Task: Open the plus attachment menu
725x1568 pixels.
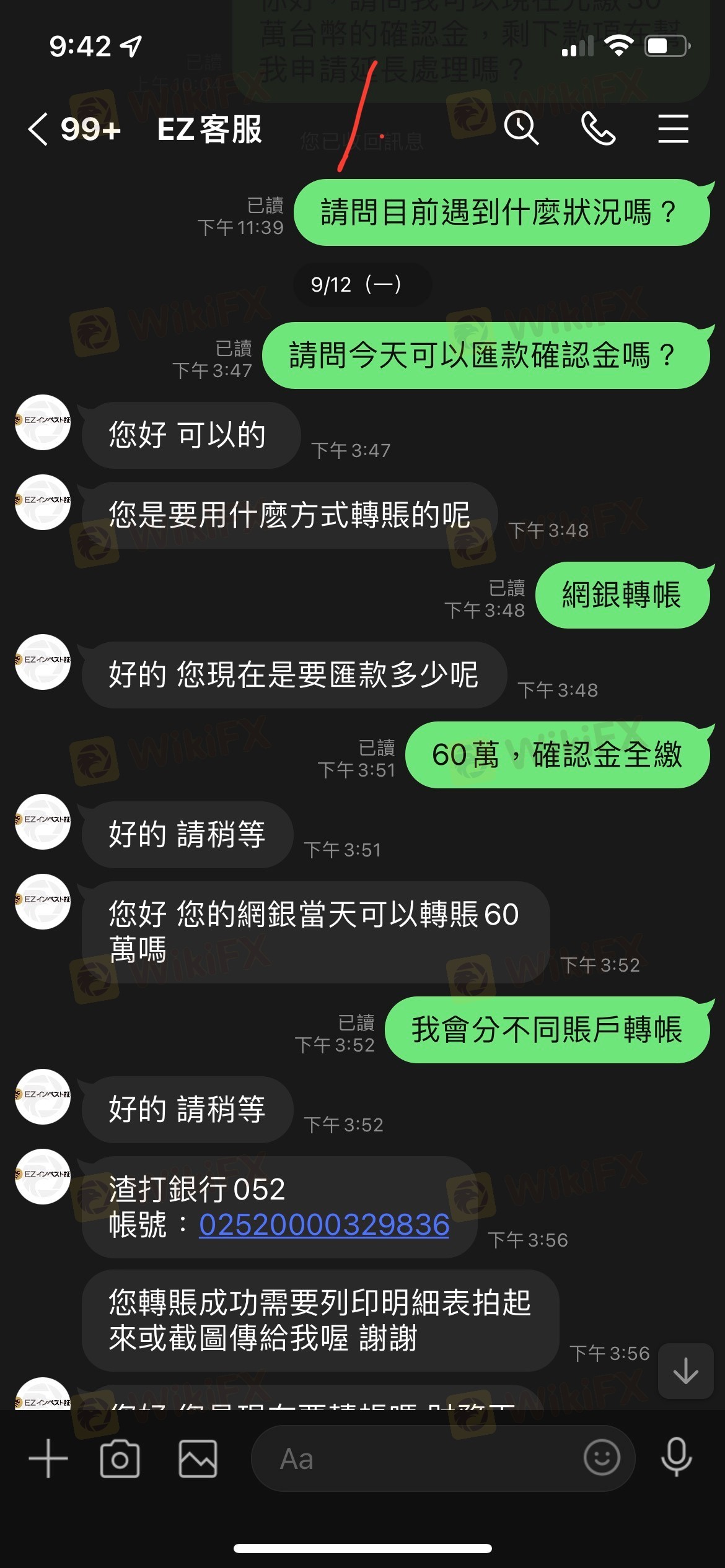Action: [48, 1458]
